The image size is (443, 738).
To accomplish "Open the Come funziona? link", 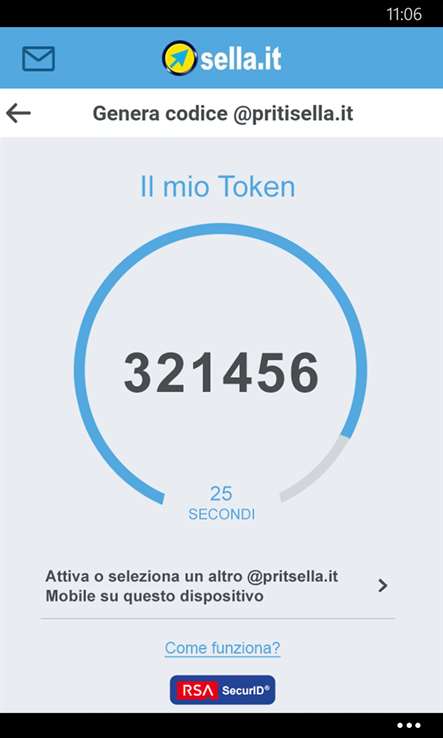I will (222, 648).
